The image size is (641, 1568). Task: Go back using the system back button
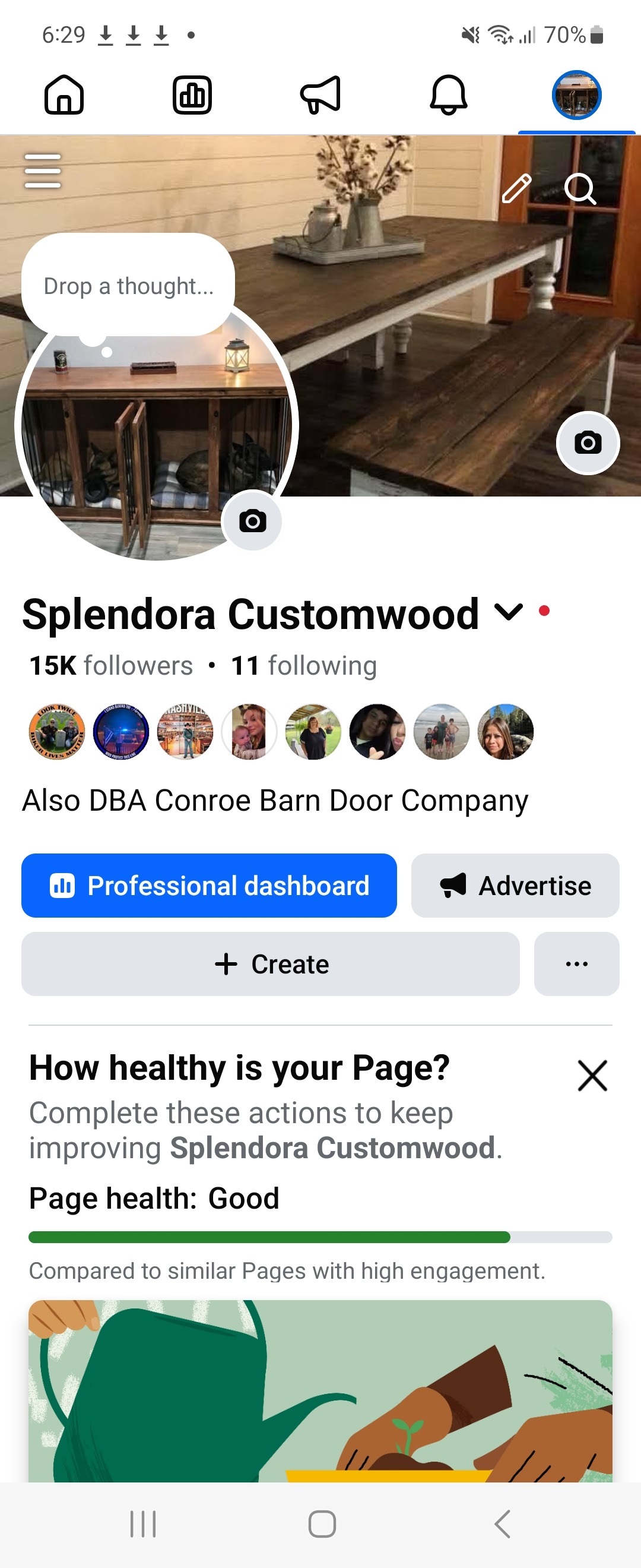[x=502, y=1524]
